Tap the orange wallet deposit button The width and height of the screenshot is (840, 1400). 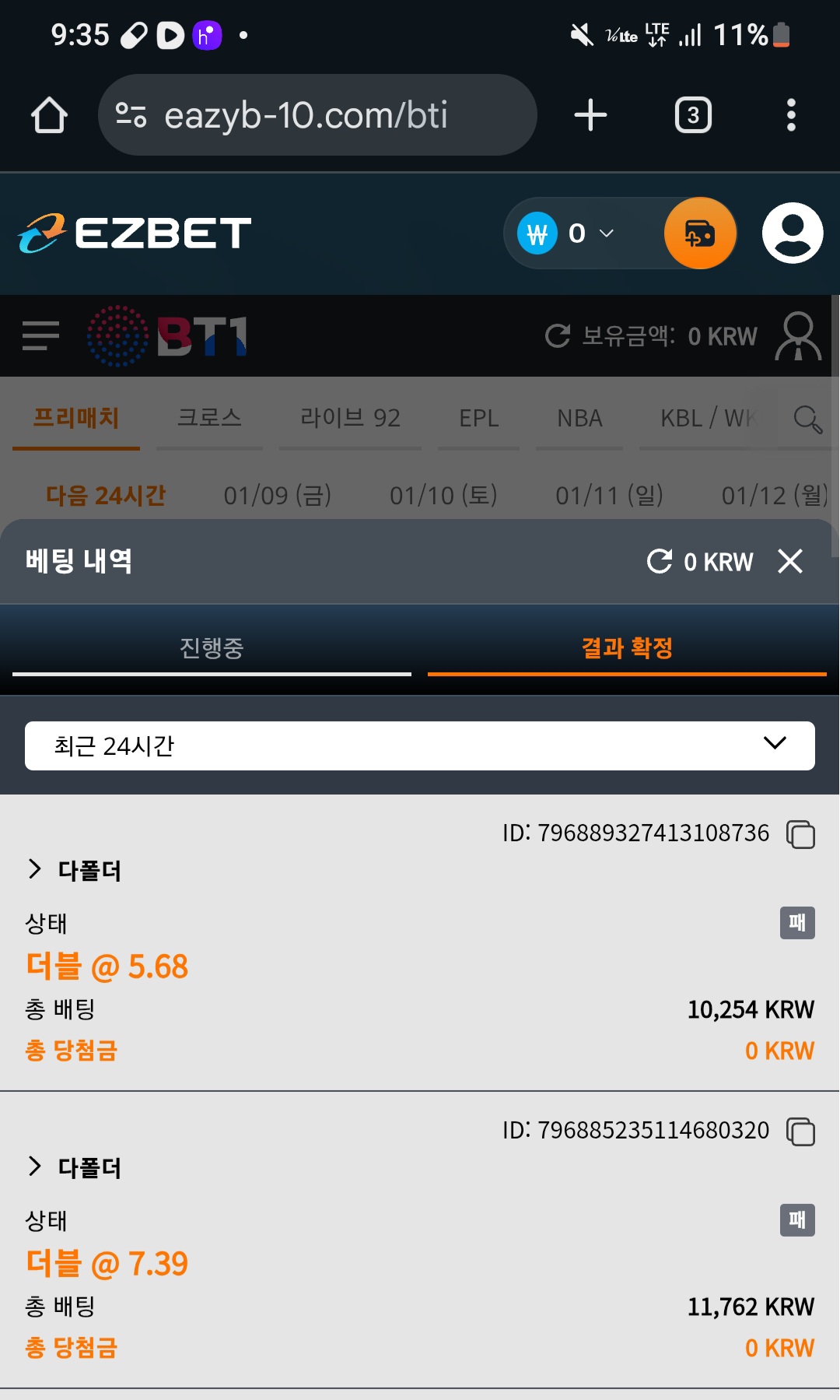click(700, 233)
